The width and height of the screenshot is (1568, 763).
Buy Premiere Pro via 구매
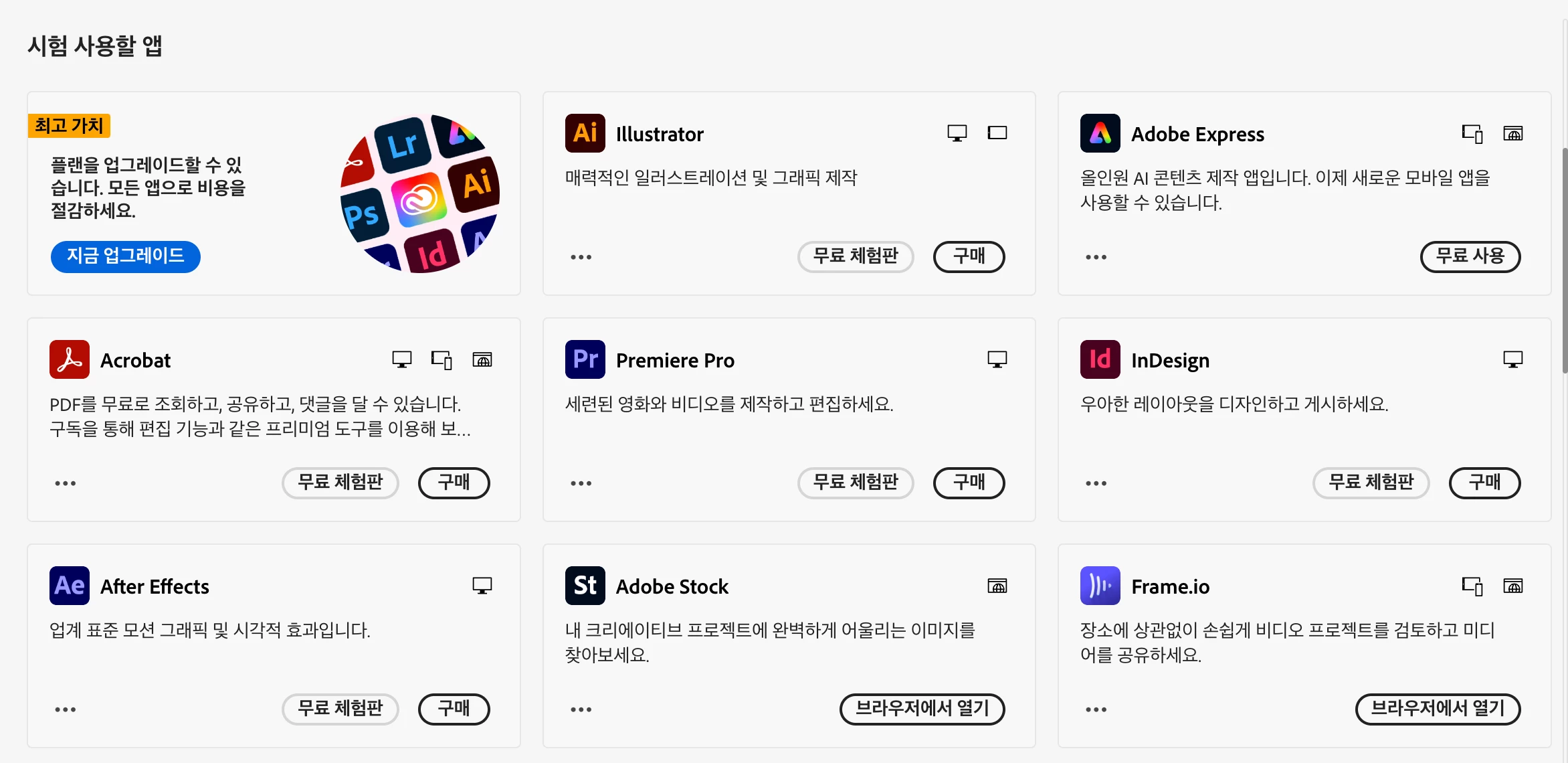coord(968,483)
